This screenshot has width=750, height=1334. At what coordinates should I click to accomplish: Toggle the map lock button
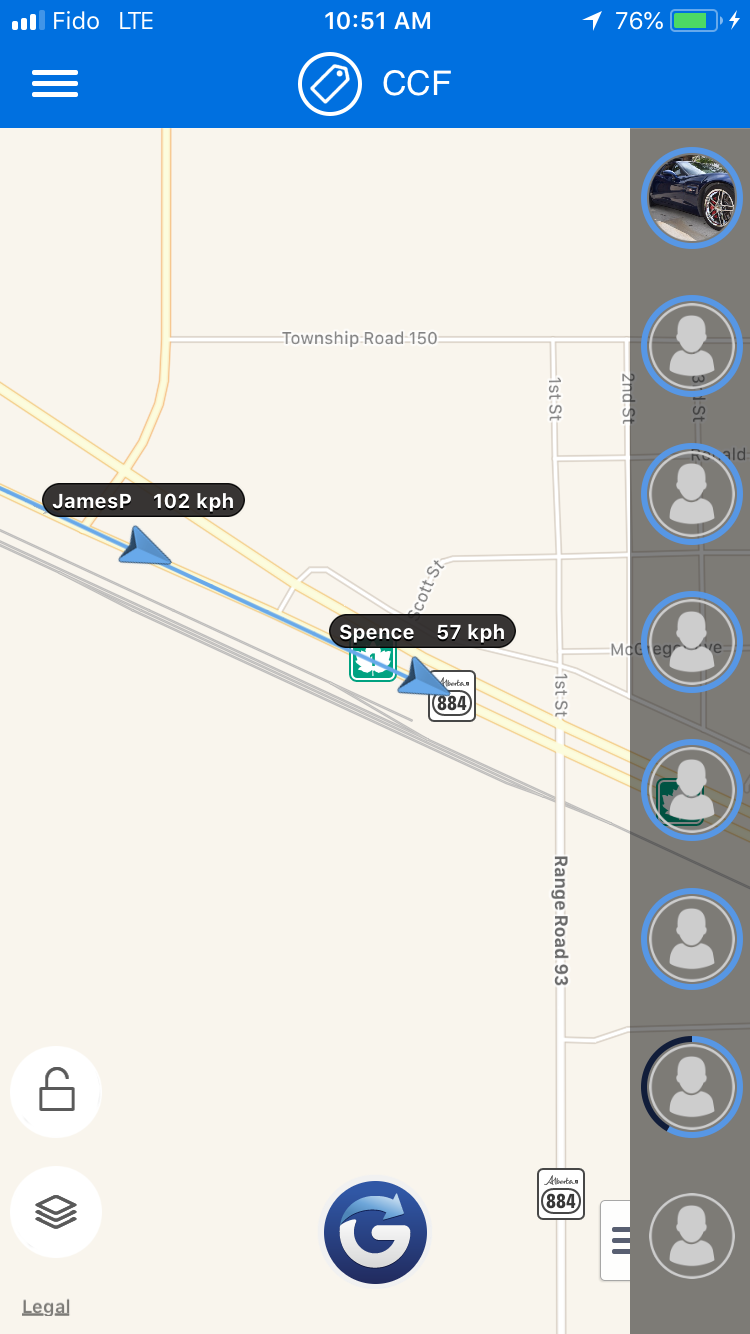[x=56, y=1092]
